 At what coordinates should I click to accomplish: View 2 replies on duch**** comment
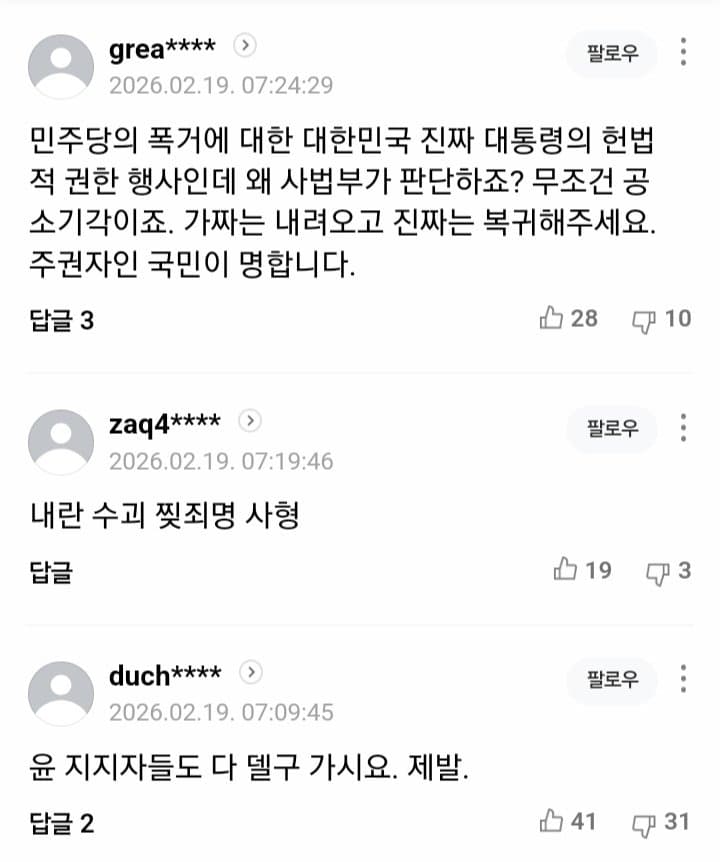coord(62,824)
